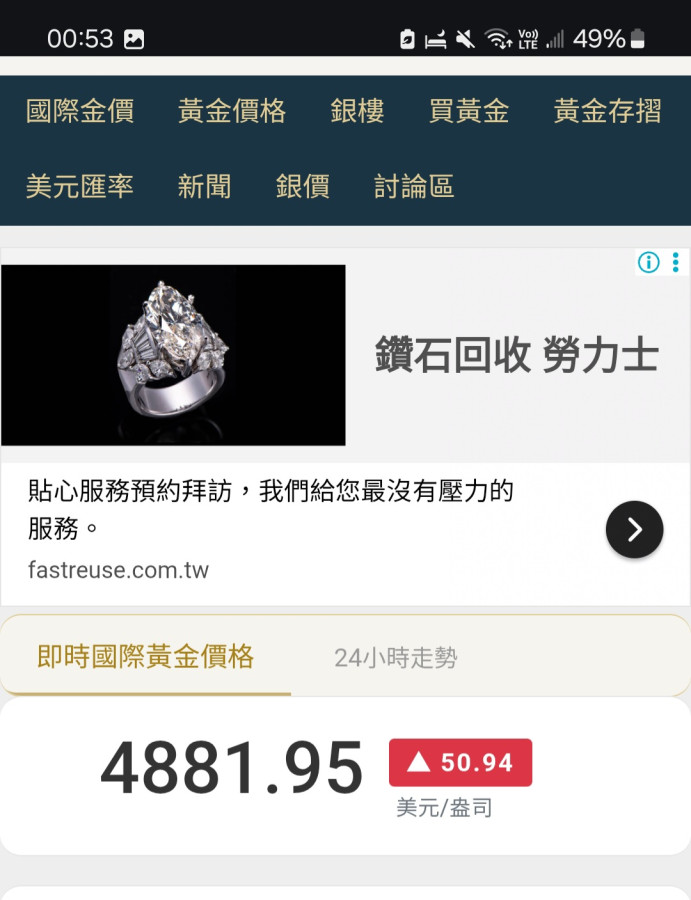Image resolution: width=691 pixels, height=900 pixels.
Task: Open the 國際金價 navigation link
Action: click(x=80, y=111)
